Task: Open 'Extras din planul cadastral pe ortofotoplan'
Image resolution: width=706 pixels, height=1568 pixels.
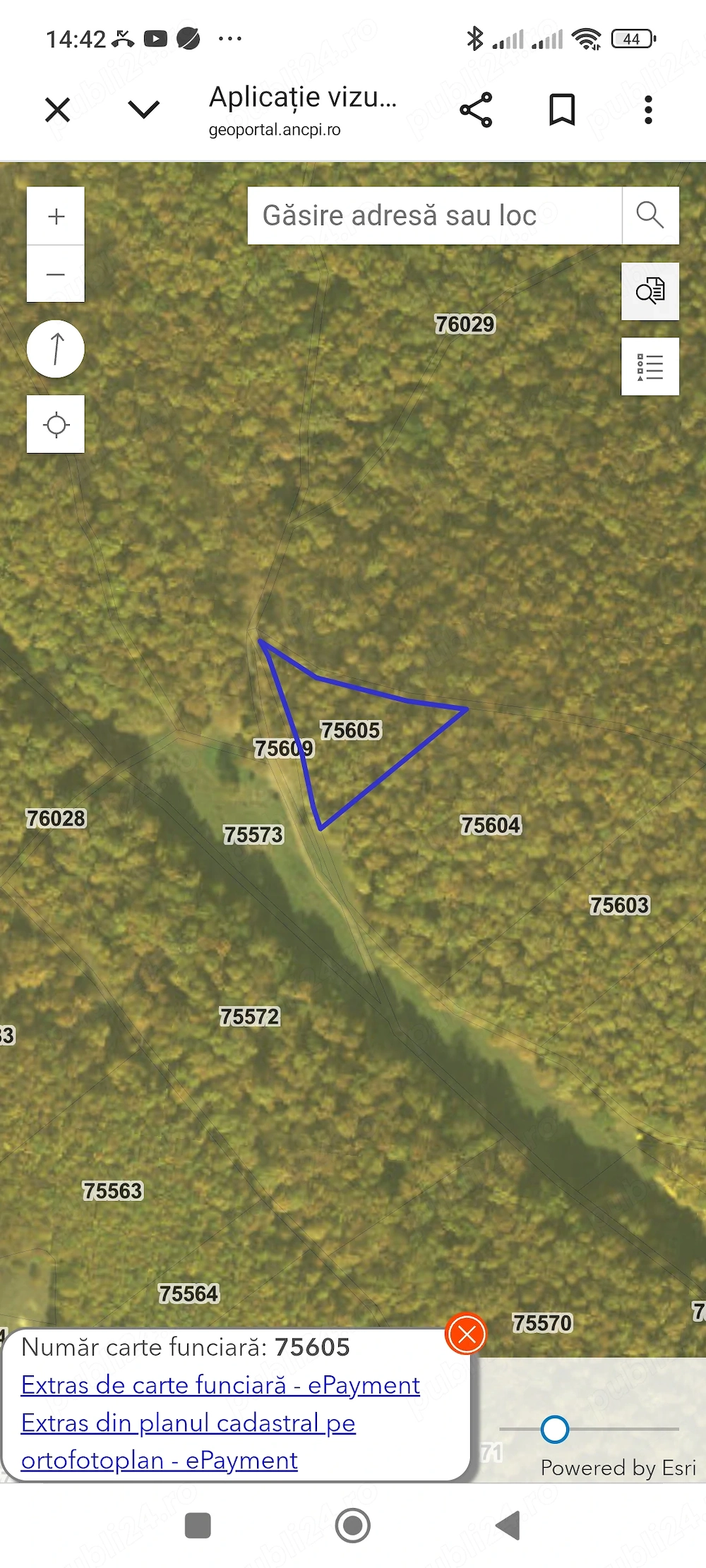Action: click(188, 1424)
